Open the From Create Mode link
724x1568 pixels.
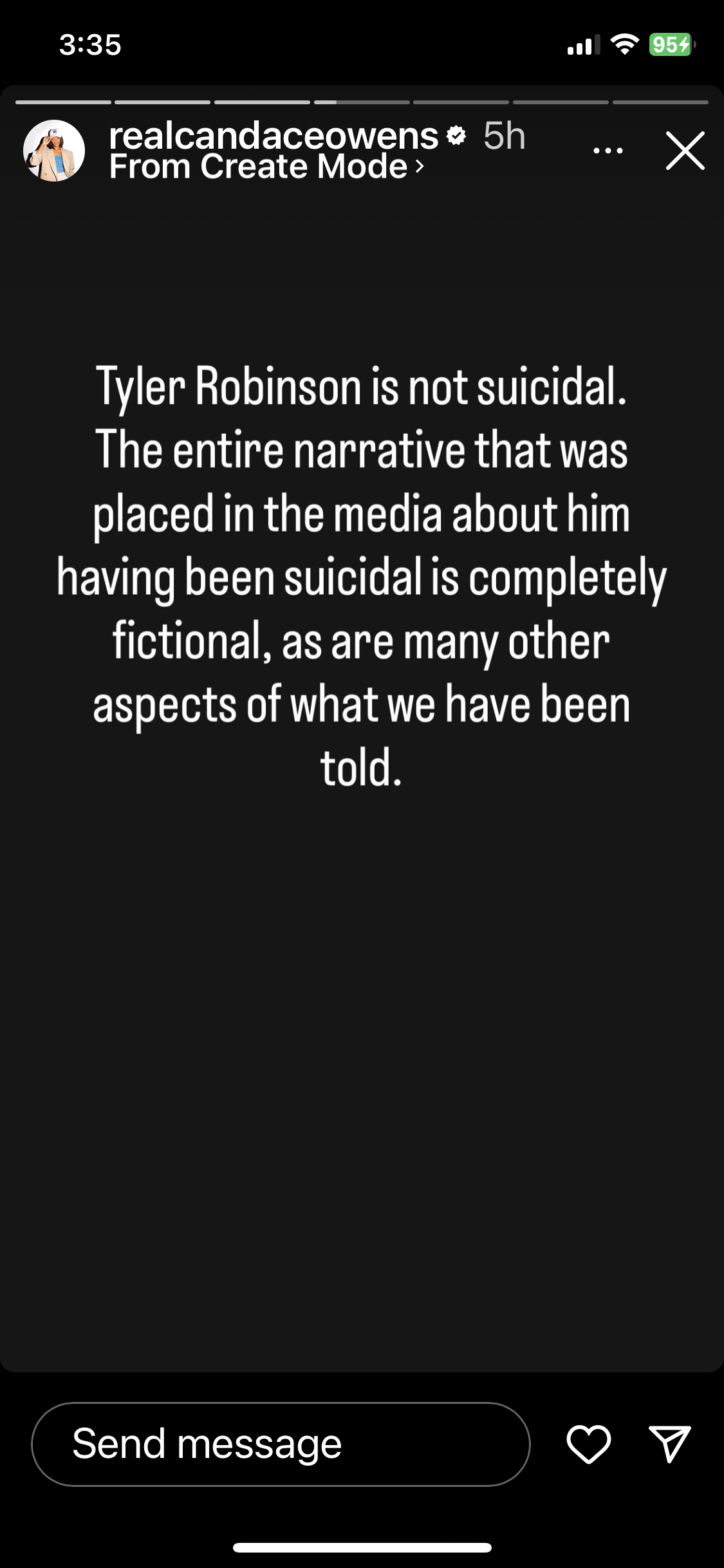[266, 167]
